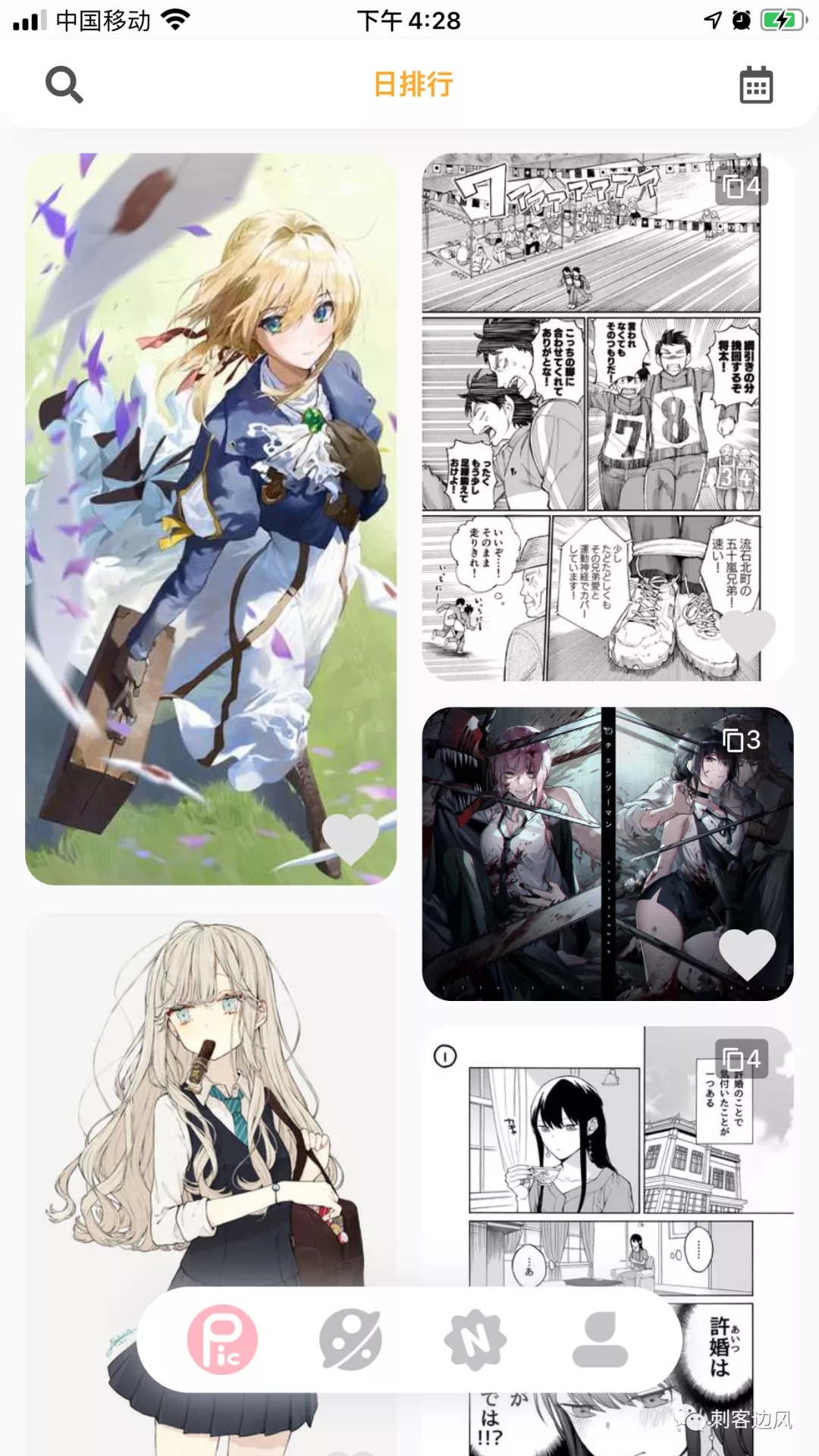Open the search magnifier icon
819x1456 pixels.
tap(64, 84)
